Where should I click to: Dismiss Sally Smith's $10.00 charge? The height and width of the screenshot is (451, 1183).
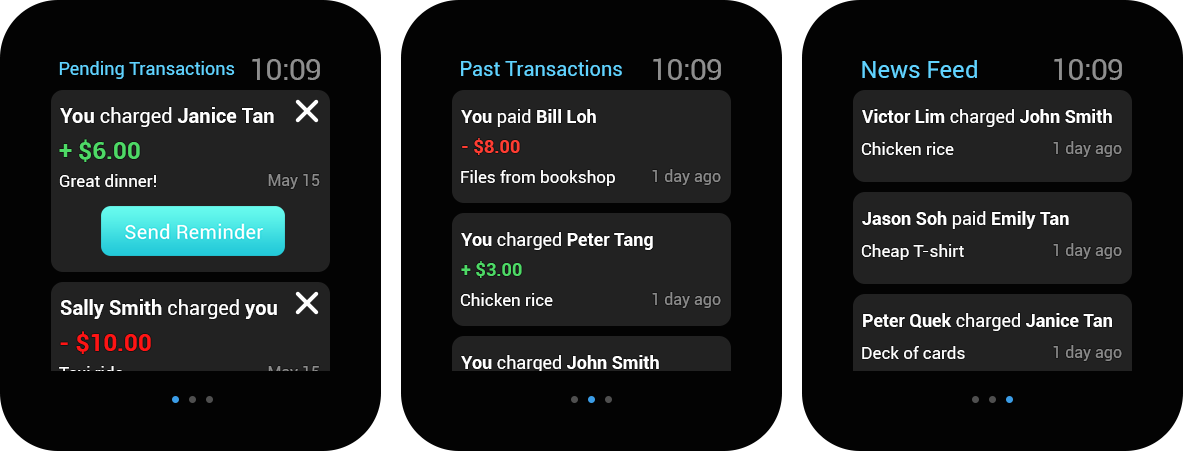307,303
